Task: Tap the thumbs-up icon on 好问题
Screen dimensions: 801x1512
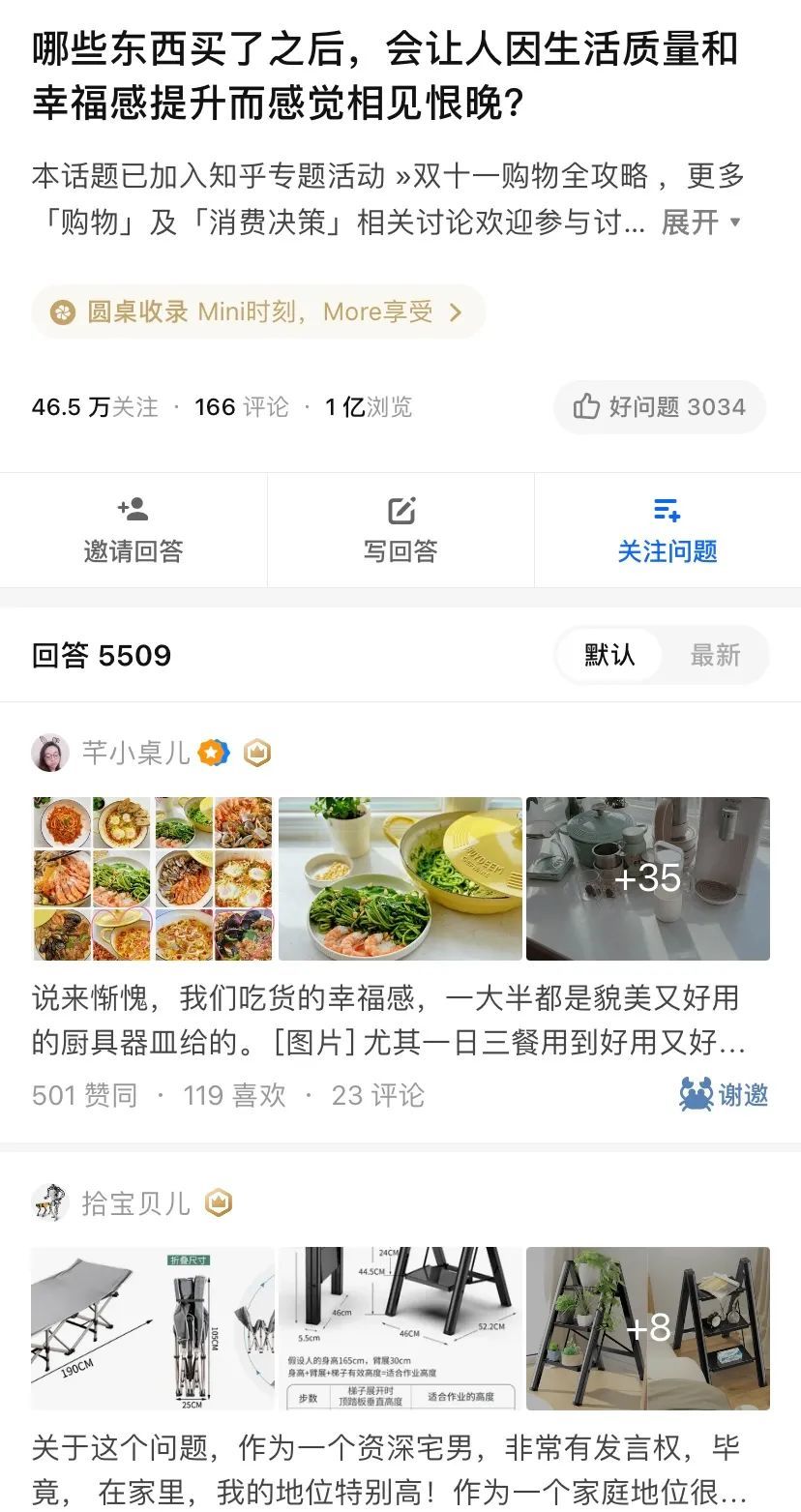Action: click(x=589, y=406)
